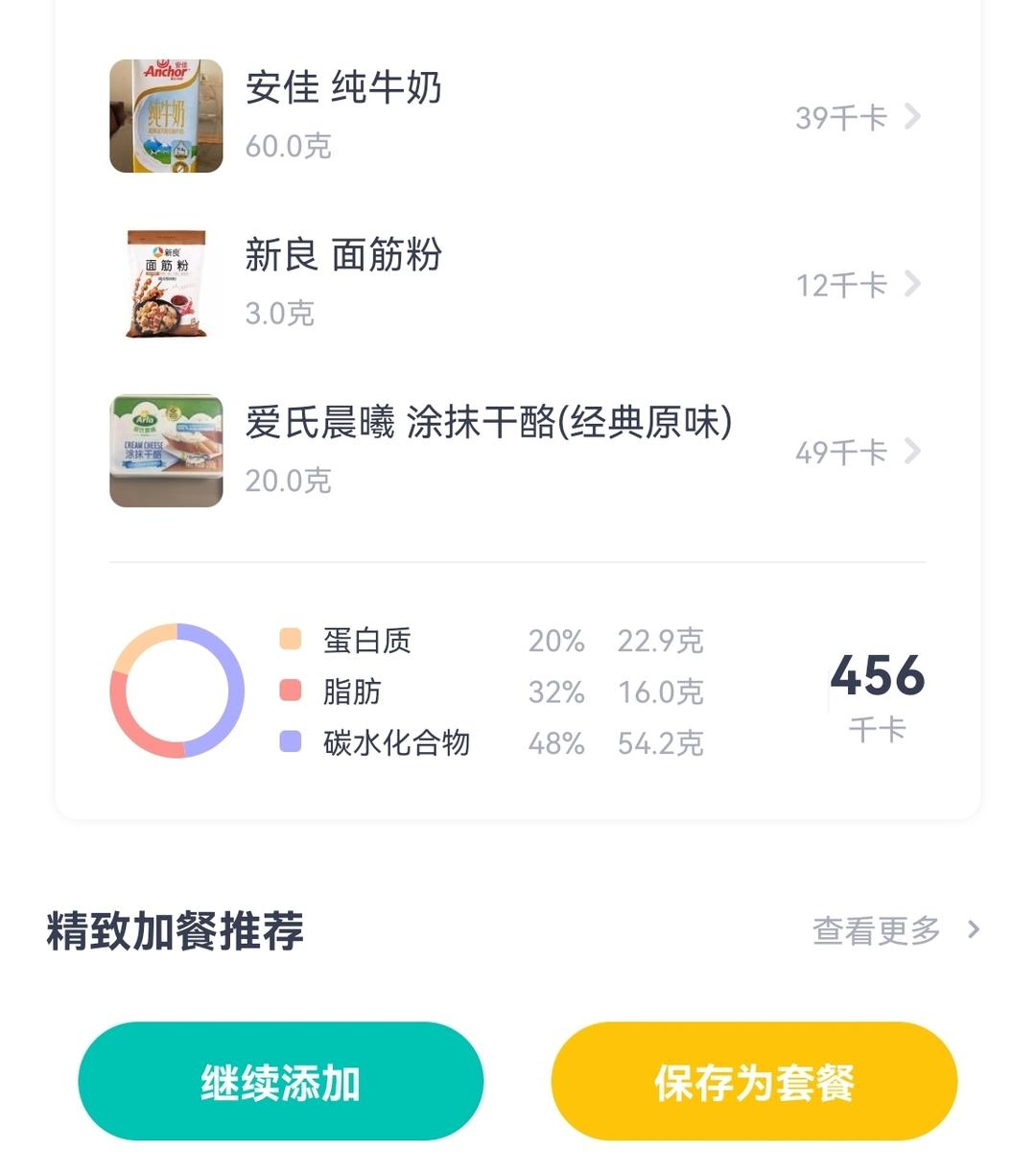Tap the 继续添加 button
Viewport: 1036px width, 1173px height.
tap(281, 1081)
